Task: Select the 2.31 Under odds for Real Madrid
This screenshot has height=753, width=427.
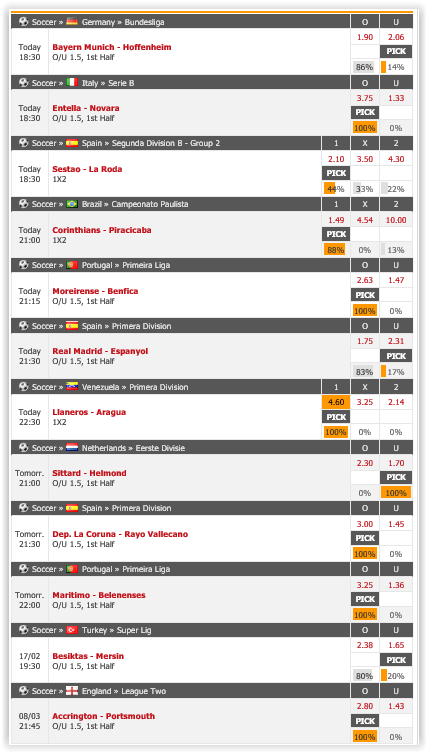Action: pos(396,341)
